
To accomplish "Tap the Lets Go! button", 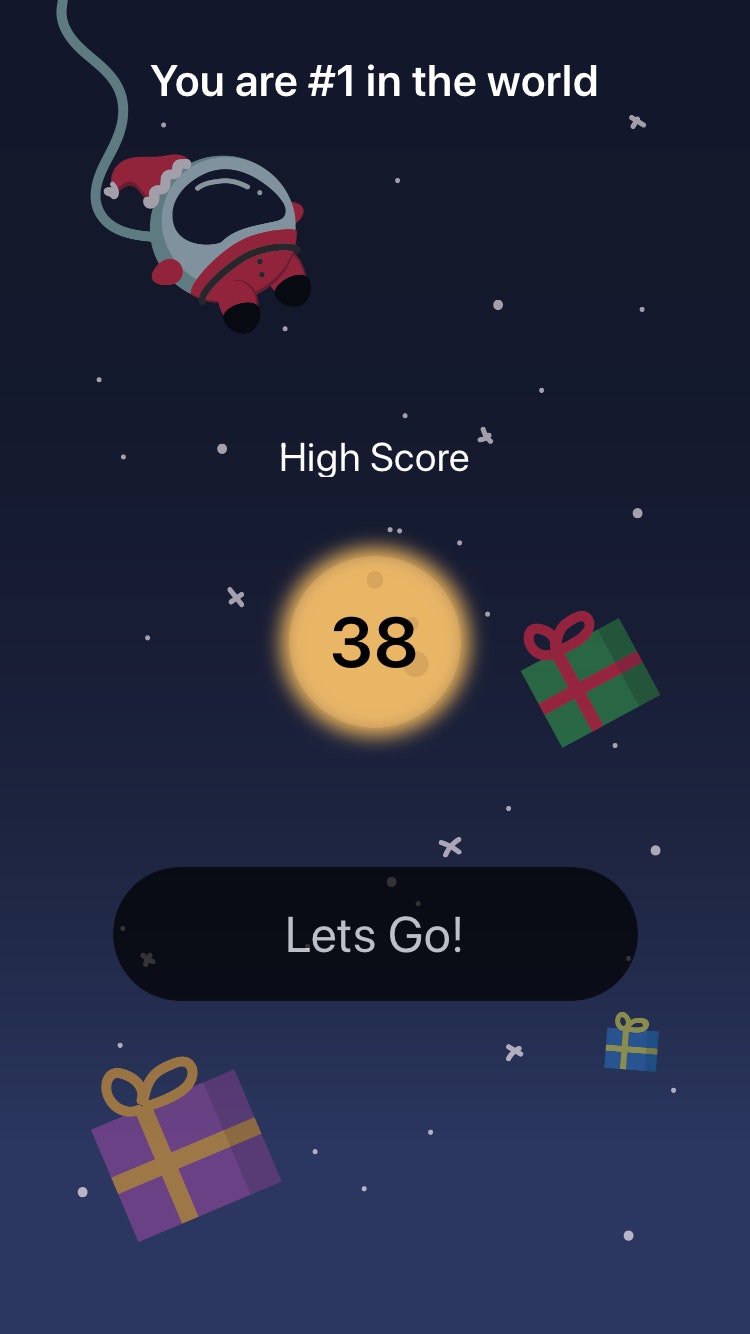I will coord(375,934).
